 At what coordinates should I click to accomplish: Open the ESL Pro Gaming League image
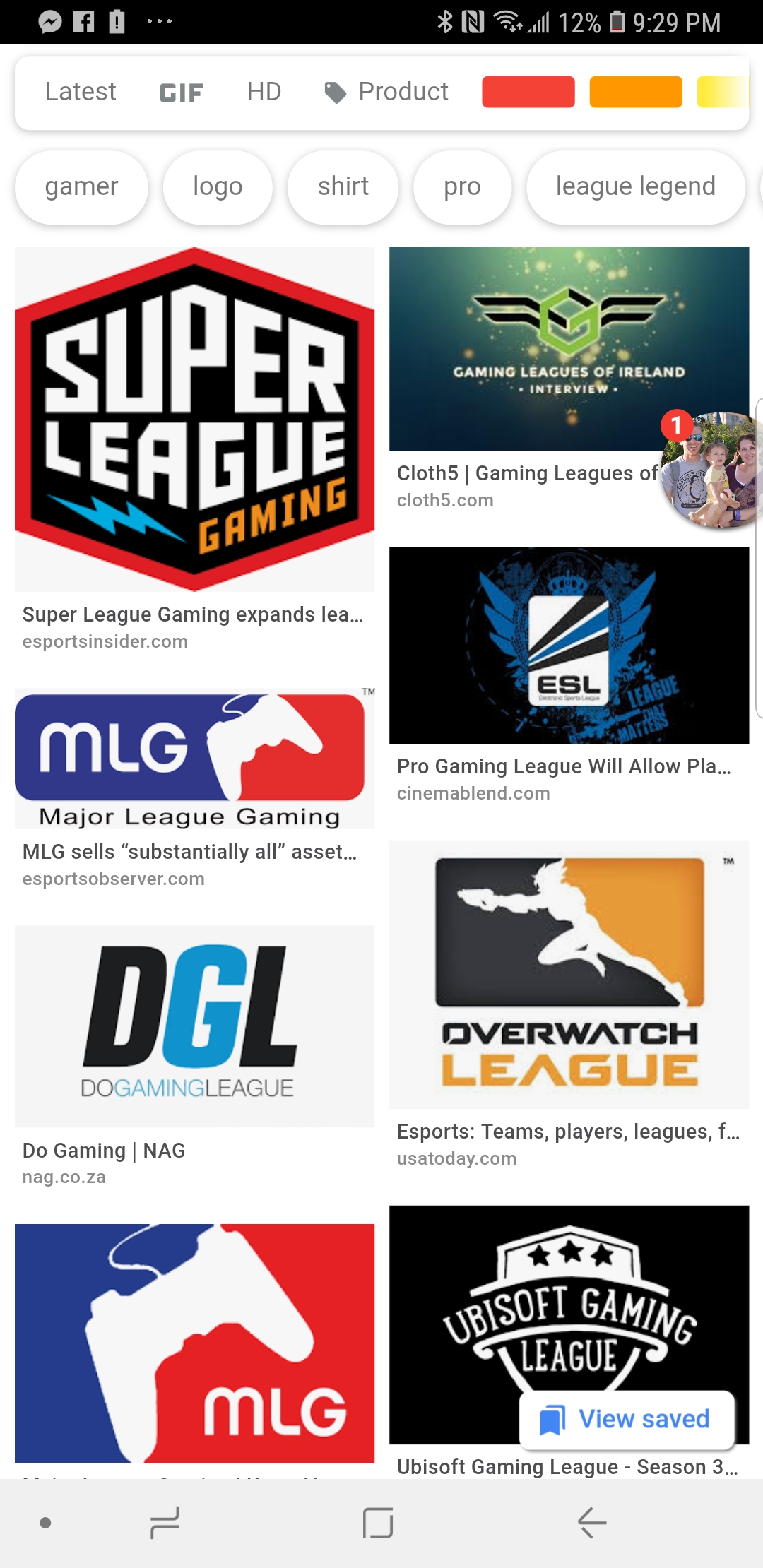(x=569, y=645)
